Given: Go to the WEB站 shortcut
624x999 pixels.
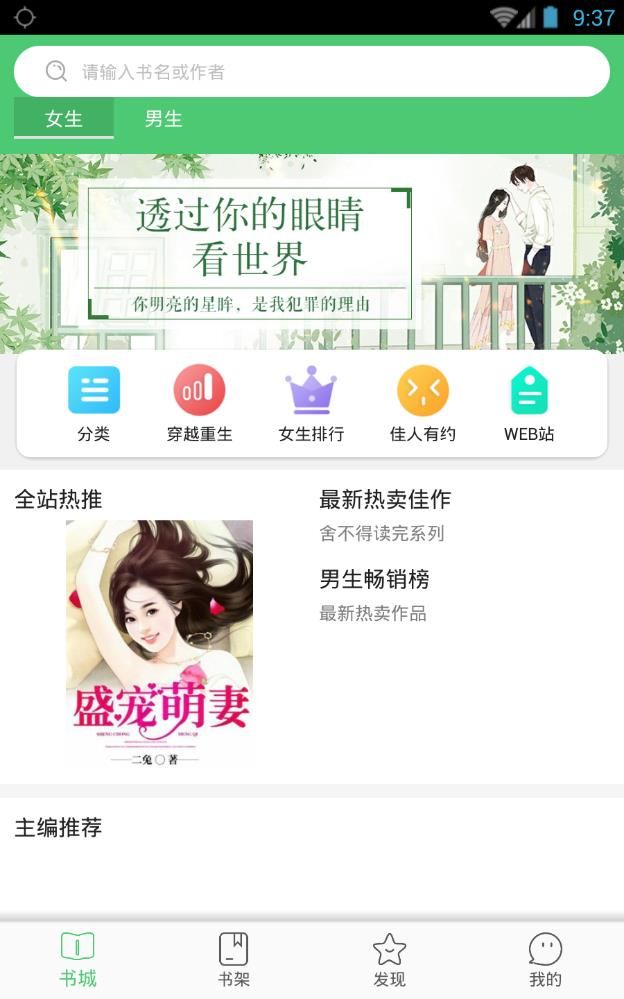Looking at the screenshot, I should 529,404.
